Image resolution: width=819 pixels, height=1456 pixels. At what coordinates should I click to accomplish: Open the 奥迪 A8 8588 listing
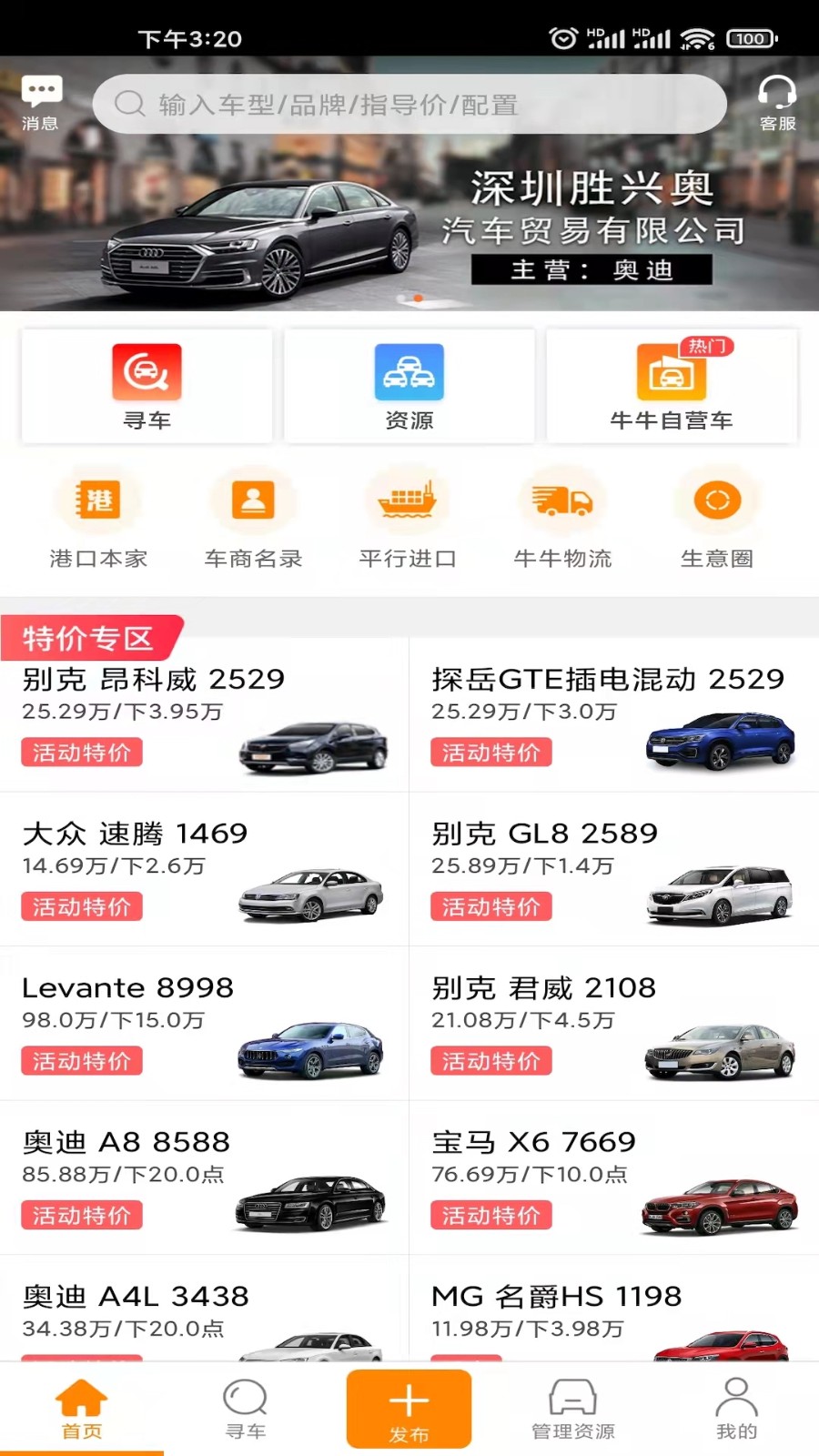click(127, 1142)
